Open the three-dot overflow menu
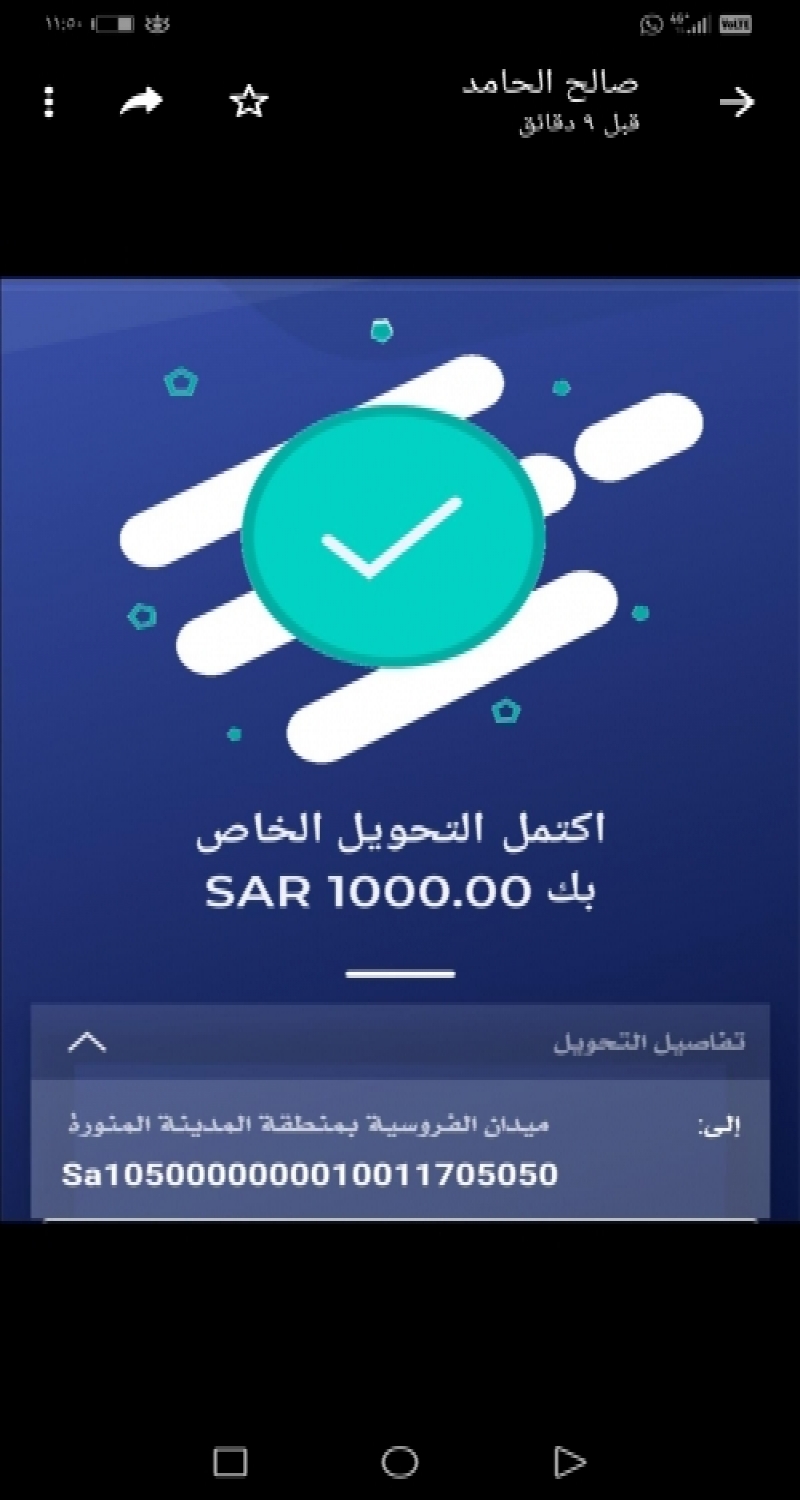The width and height of the screenshot is (800, 1500). tap(50, 101)
